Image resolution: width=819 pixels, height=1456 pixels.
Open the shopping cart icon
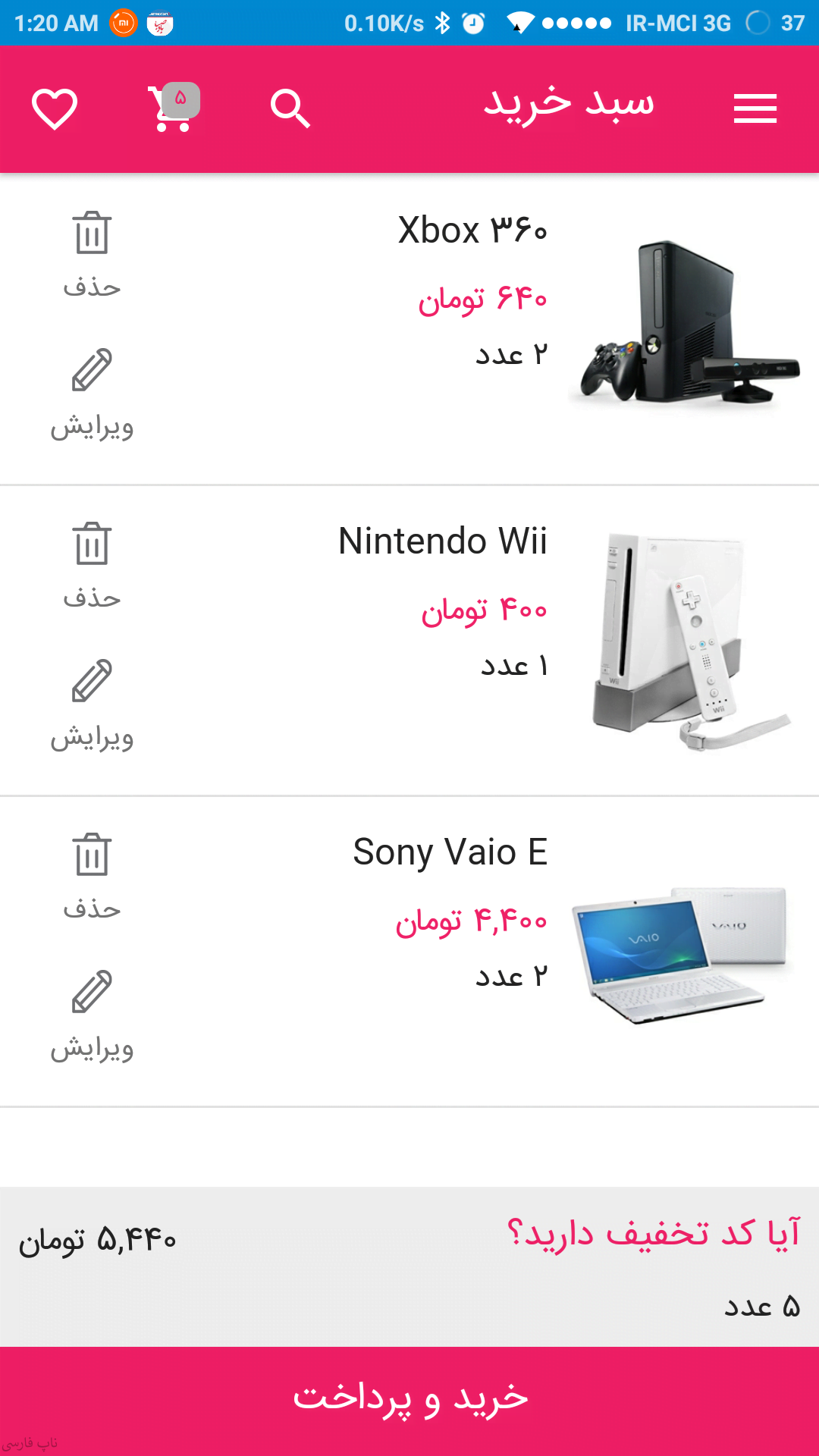(173, 109)
